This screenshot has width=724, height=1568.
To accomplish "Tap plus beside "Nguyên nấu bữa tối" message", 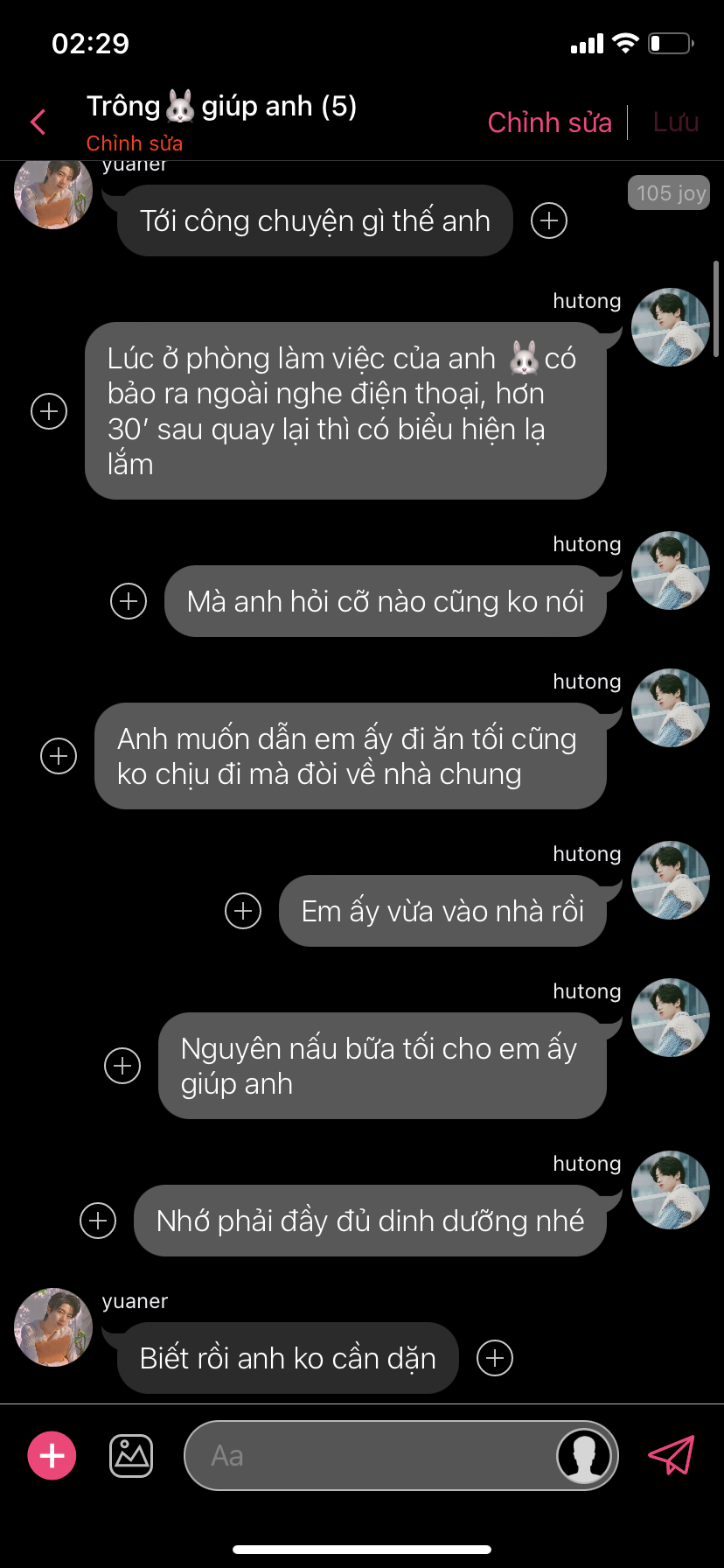I will pyautogui.click(x=122, y=1066).
